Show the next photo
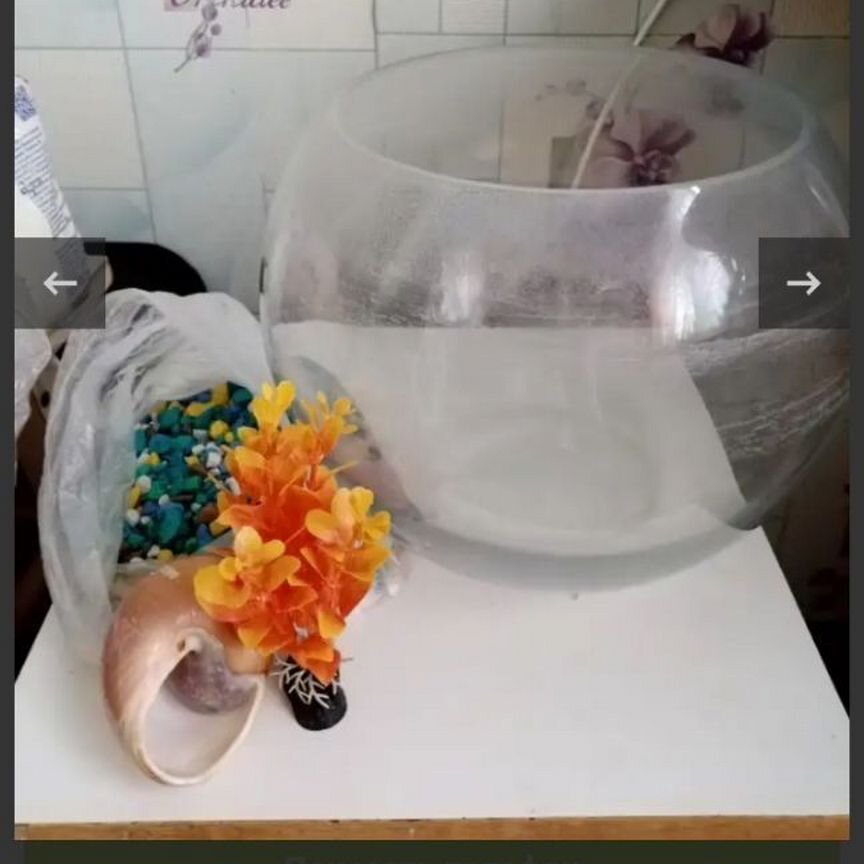Viewport: 864px width, 864px height. 803,284
